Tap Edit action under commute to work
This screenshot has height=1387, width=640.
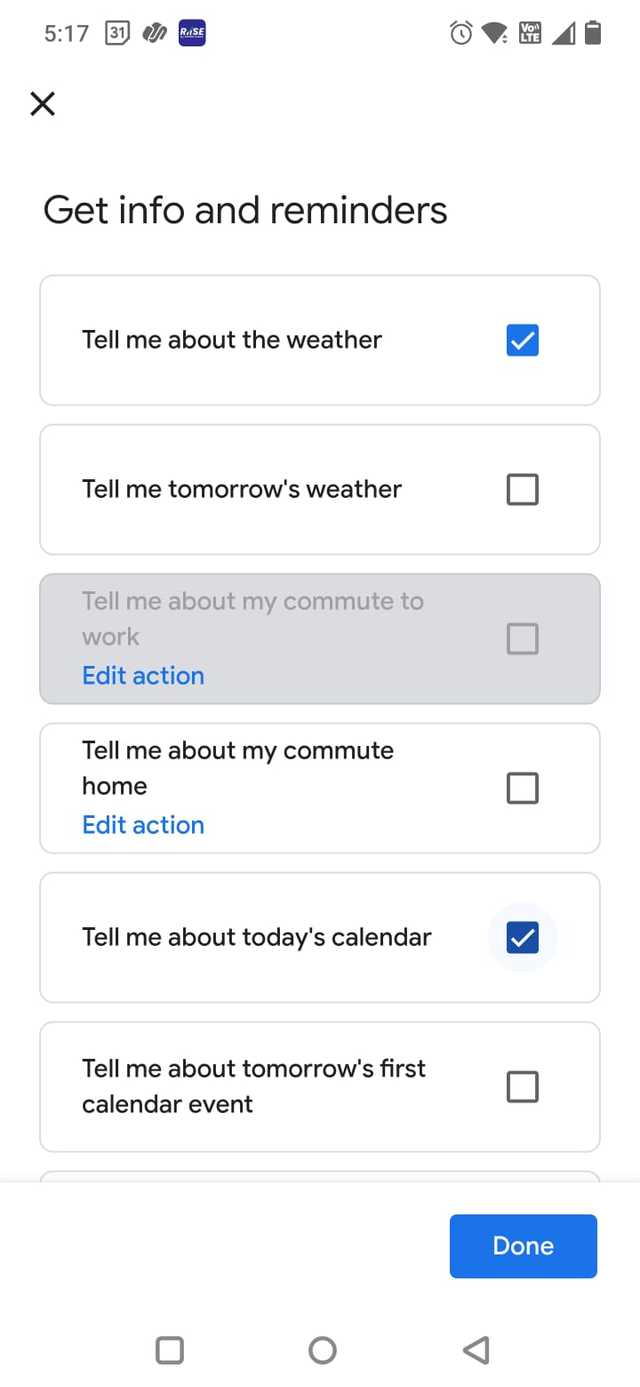coord(143,676)
